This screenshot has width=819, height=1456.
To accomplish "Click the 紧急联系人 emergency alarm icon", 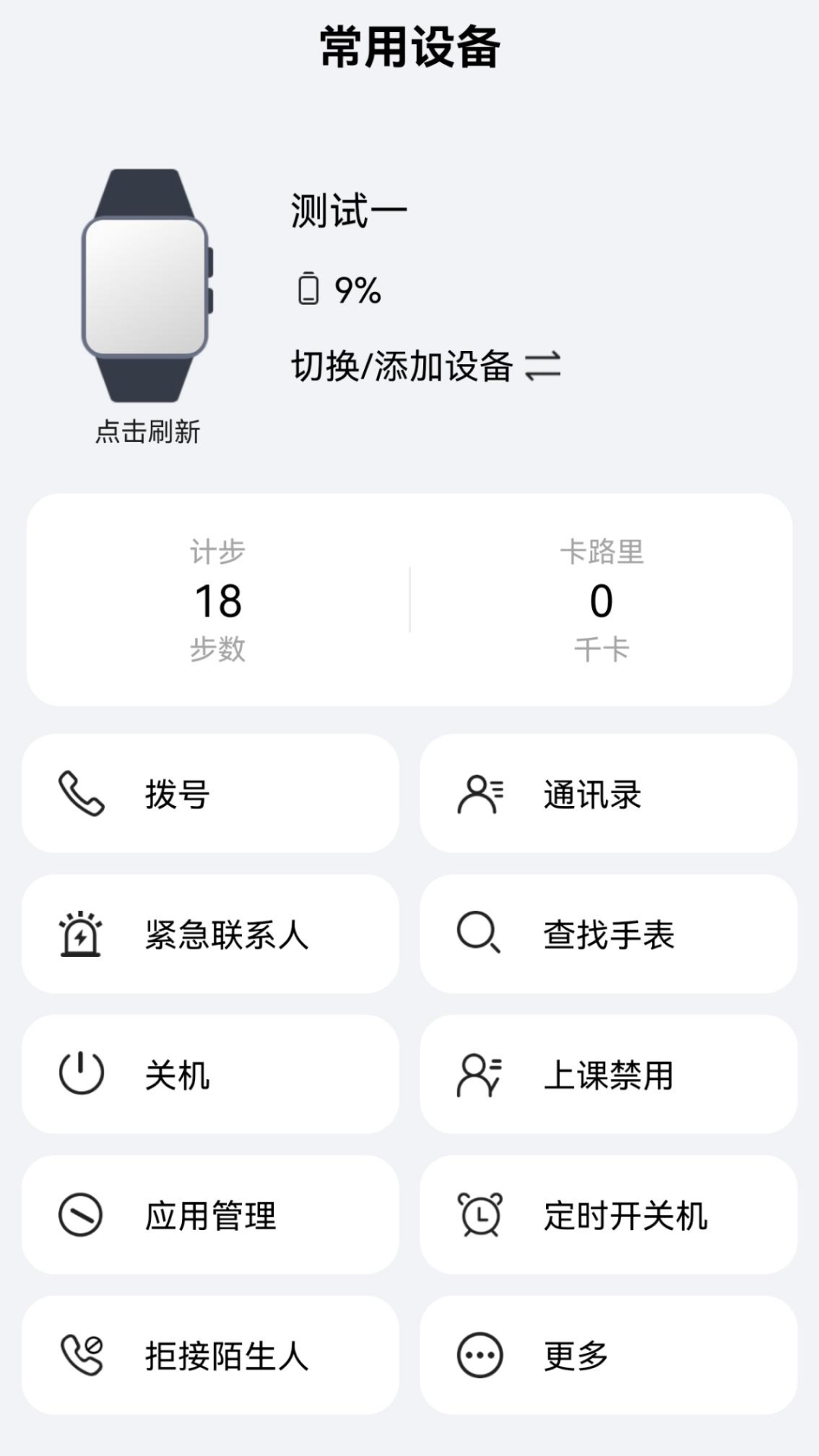I will pyautogui.click(x=80, y=935).
